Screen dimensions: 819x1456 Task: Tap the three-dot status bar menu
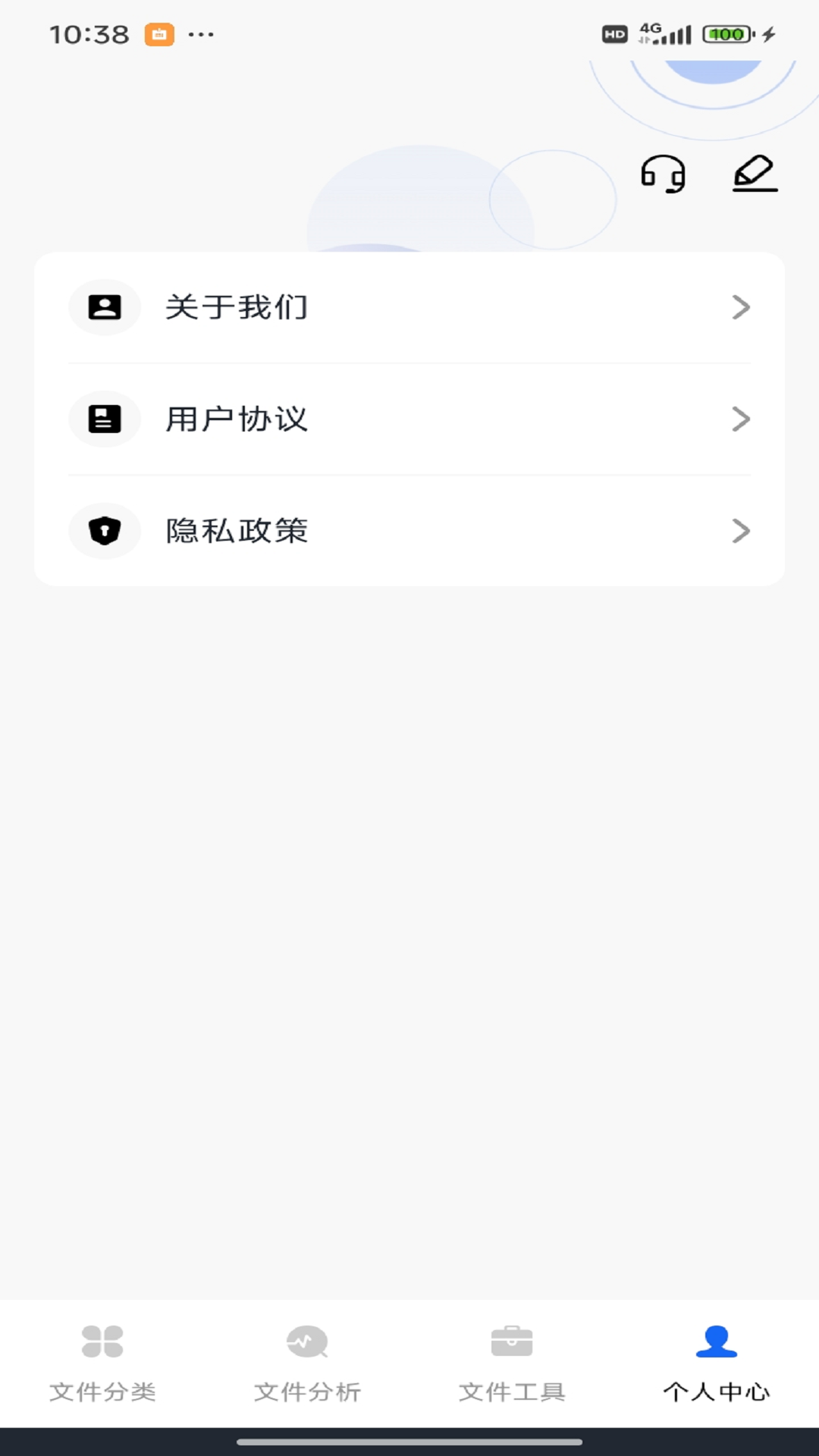(202, 34)
